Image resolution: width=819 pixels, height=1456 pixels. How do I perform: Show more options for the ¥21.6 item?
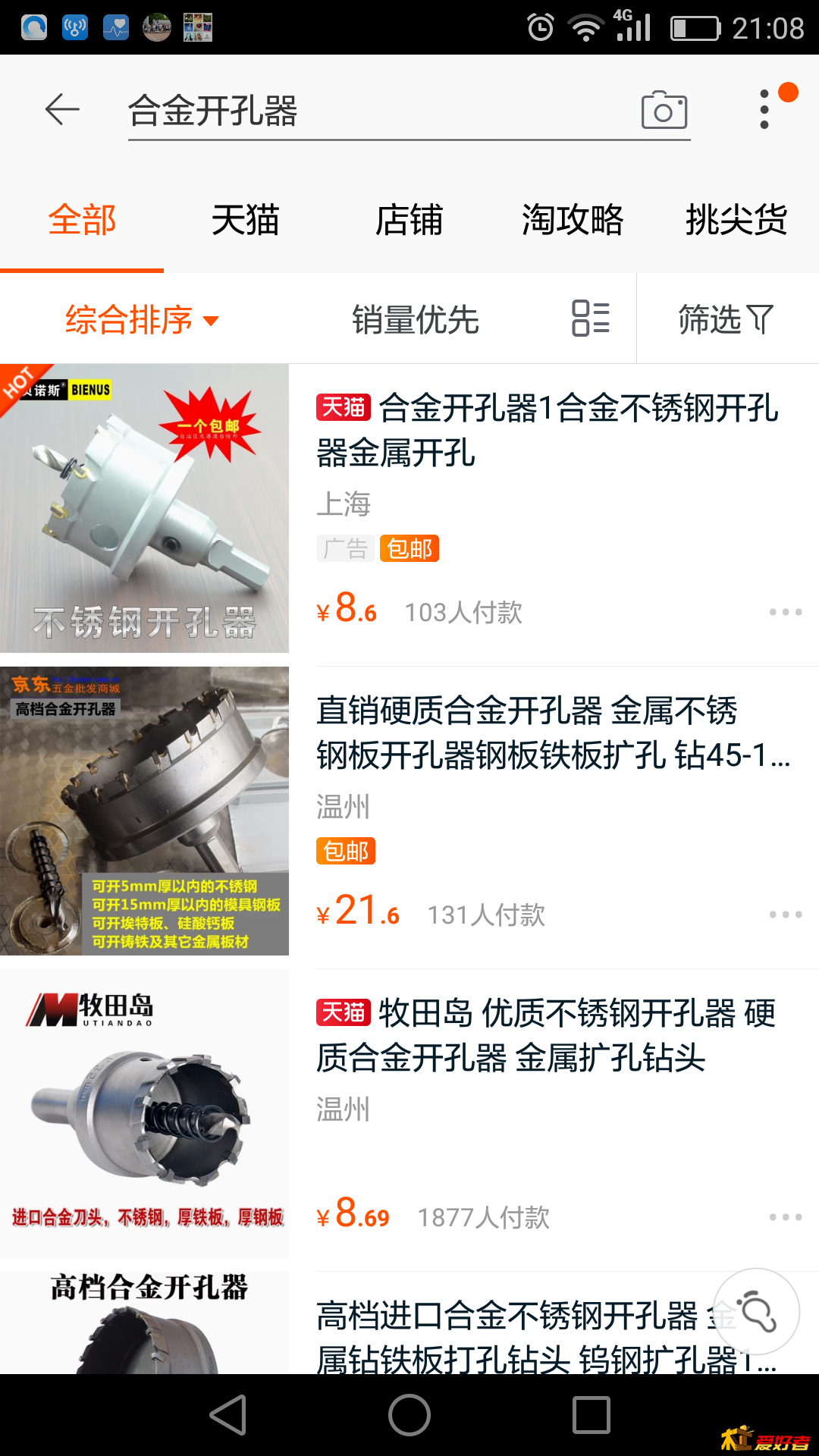[785, 915]
